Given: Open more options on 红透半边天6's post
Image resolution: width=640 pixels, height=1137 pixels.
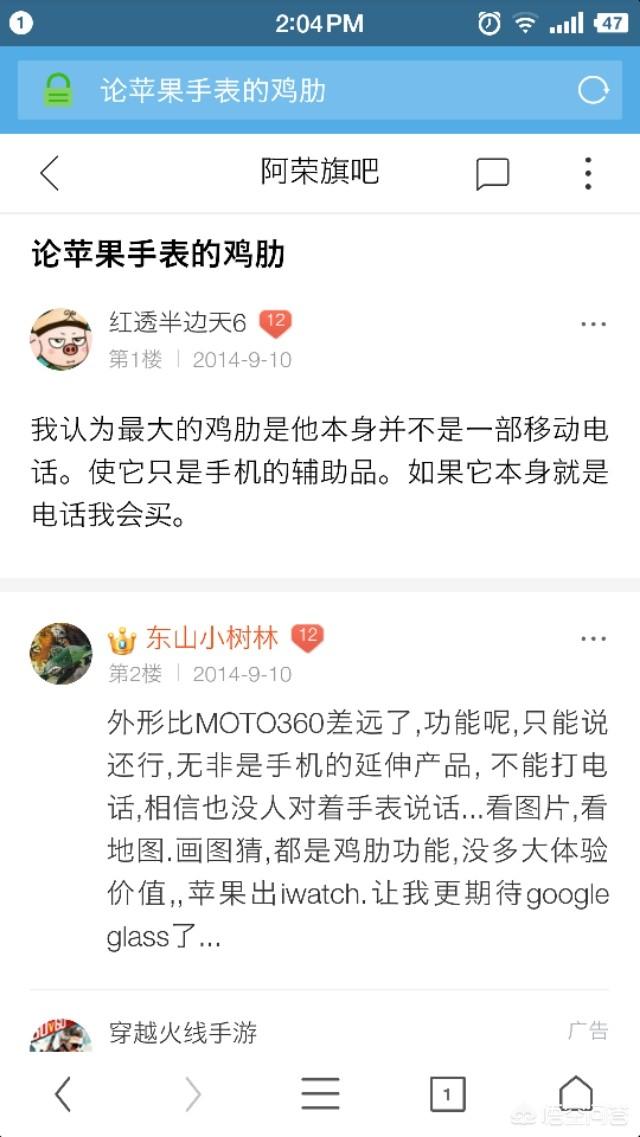Looking at the screenshot, I should 593,324.
